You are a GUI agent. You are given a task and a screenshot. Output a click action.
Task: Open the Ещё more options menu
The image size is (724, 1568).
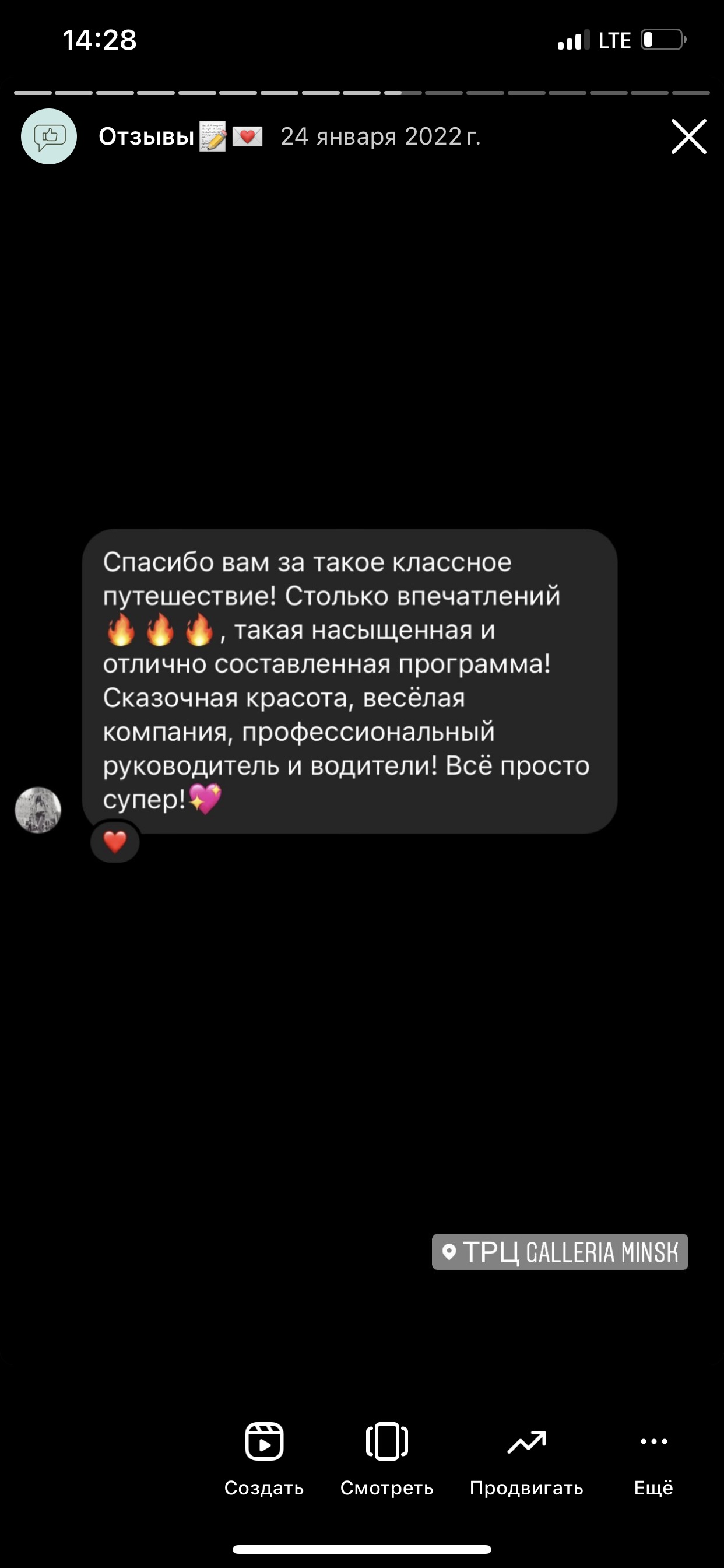coord(653,1456)
